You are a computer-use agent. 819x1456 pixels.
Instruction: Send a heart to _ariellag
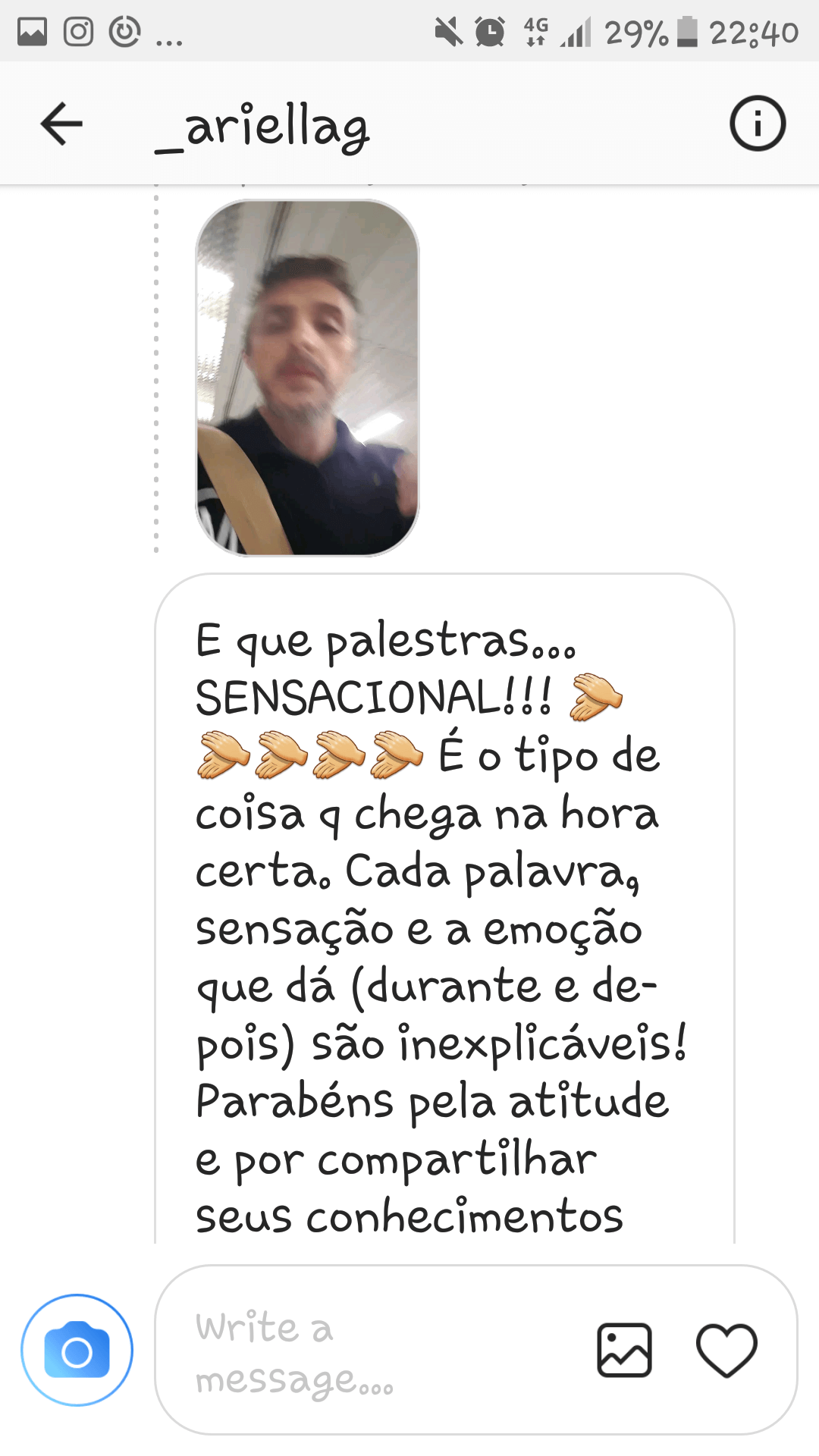click(726, 1351)
